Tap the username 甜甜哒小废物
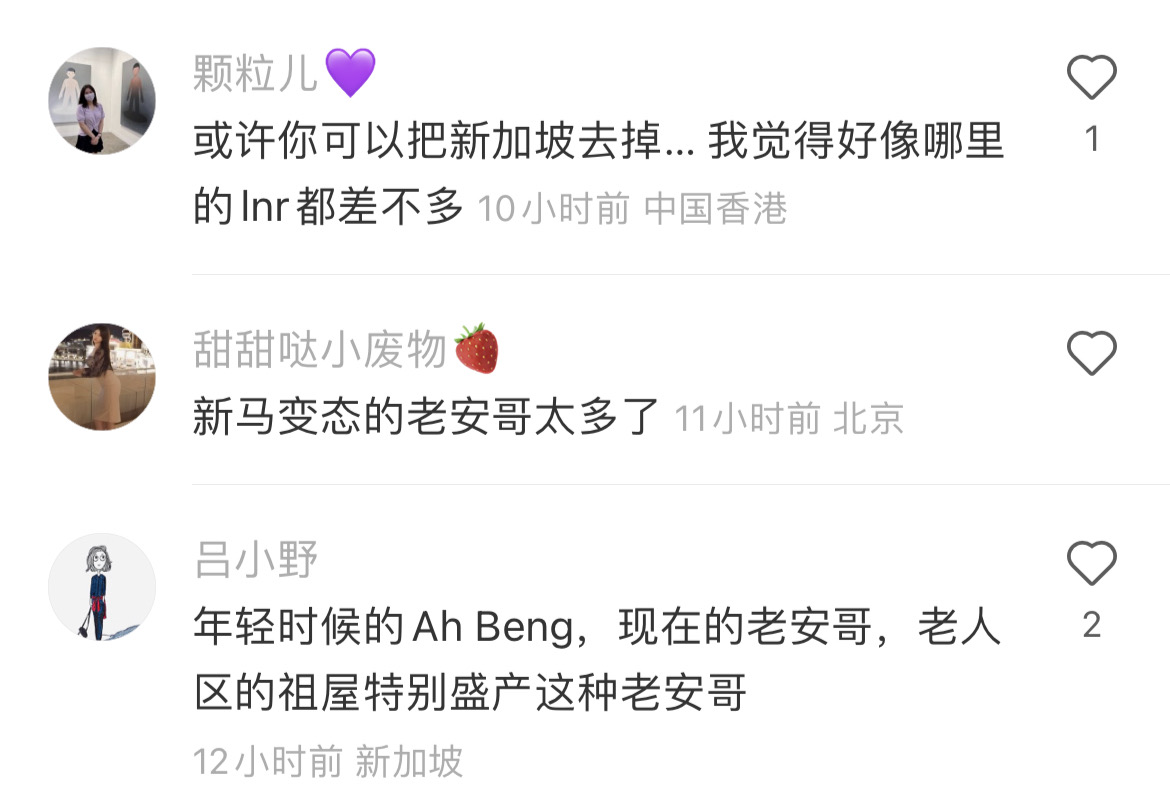This screenshot has height=796, width=1170. [320, 350]
